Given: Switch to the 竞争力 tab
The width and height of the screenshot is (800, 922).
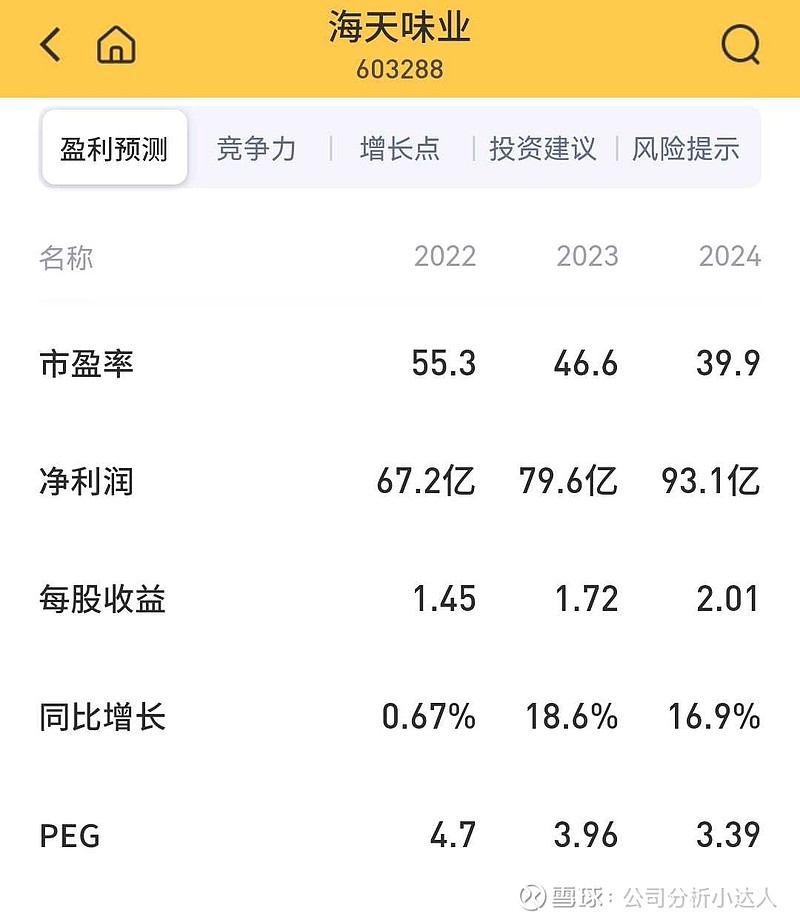Looking at the screenshot, I should click(x=257, y=149).
